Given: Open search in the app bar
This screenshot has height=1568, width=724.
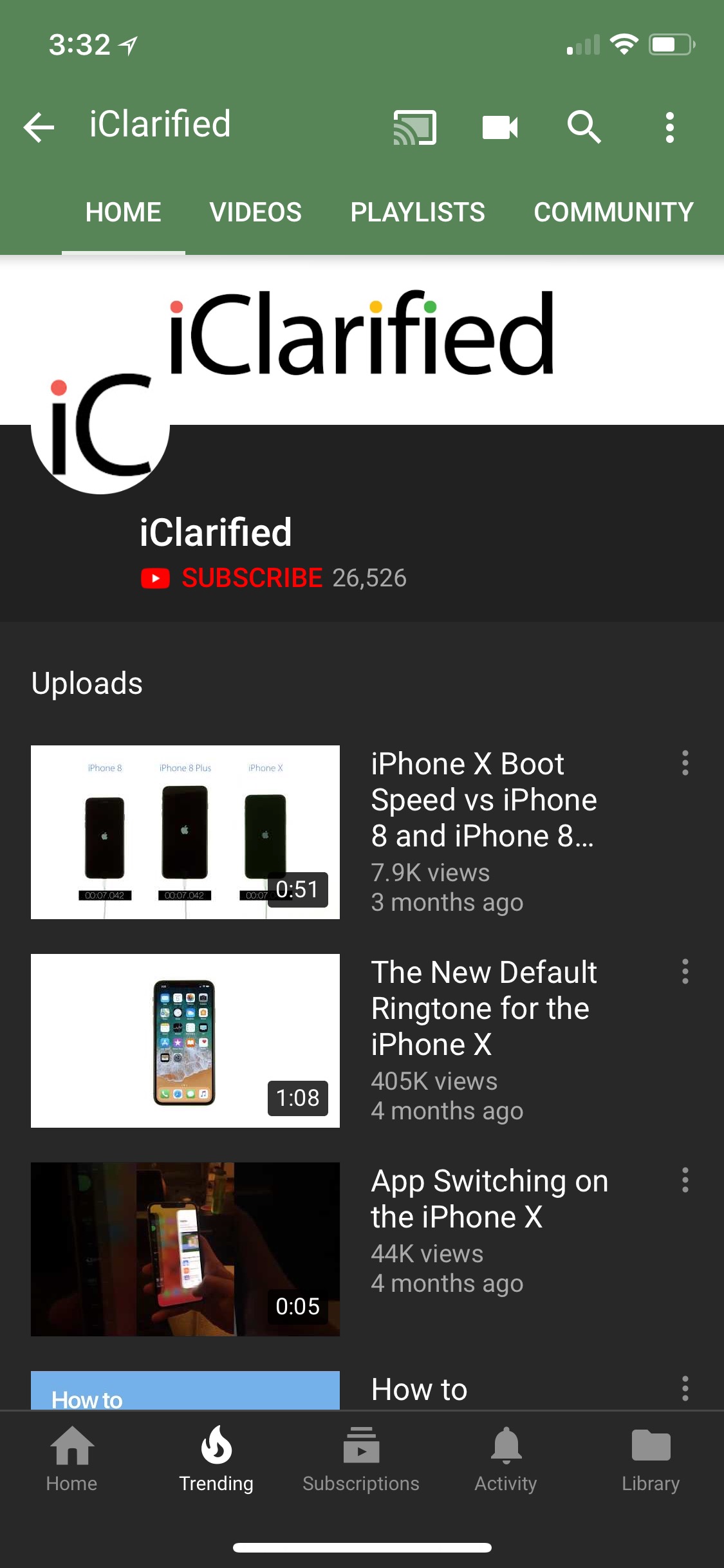Looking at the screenshot, I should tap(584, 127).
